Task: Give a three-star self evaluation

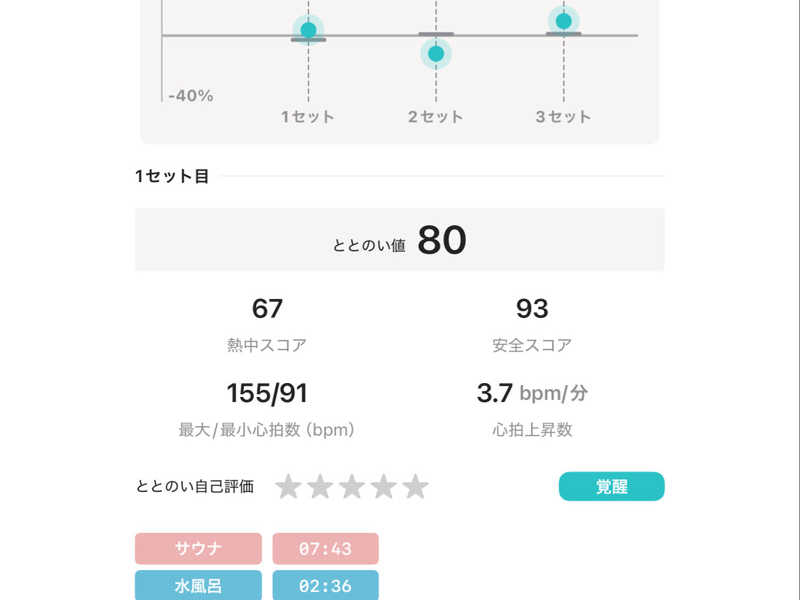Action: 352,486
